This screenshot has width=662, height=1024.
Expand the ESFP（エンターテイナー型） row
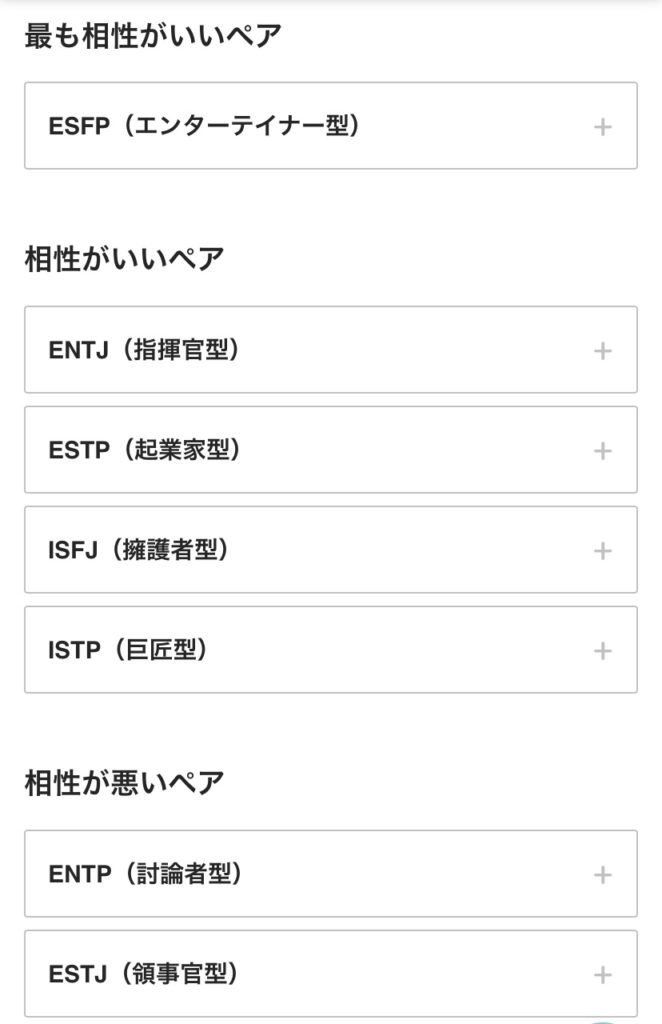pos(602,127)
